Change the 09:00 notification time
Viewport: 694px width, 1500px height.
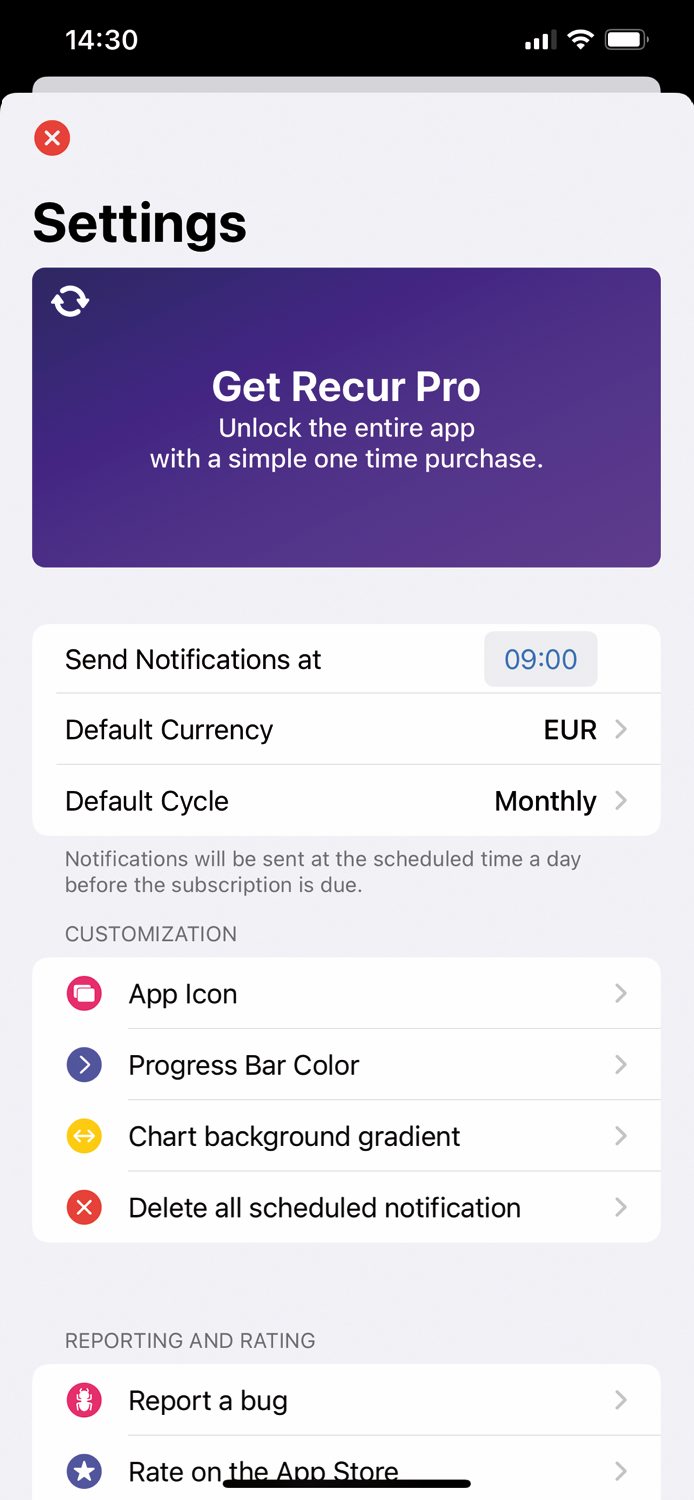[540, 660]
